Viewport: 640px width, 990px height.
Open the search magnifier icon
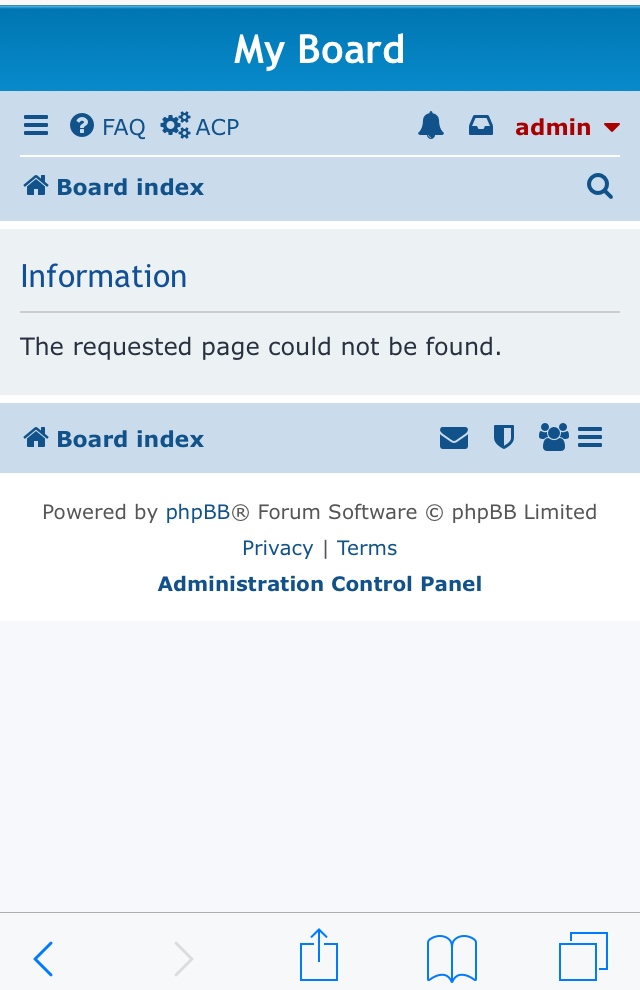click(x=599, y=186)
